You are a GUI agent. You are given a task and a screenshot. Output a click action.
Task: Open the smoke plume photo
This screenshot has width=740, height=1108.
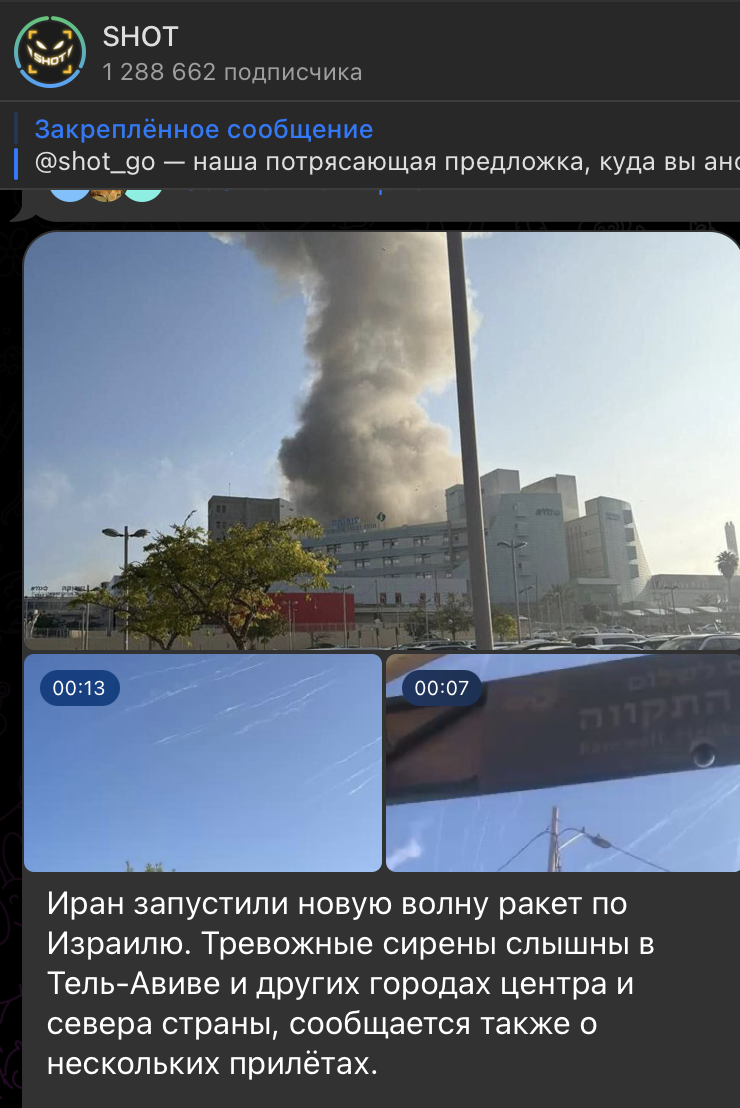click(x=382, y=440)
